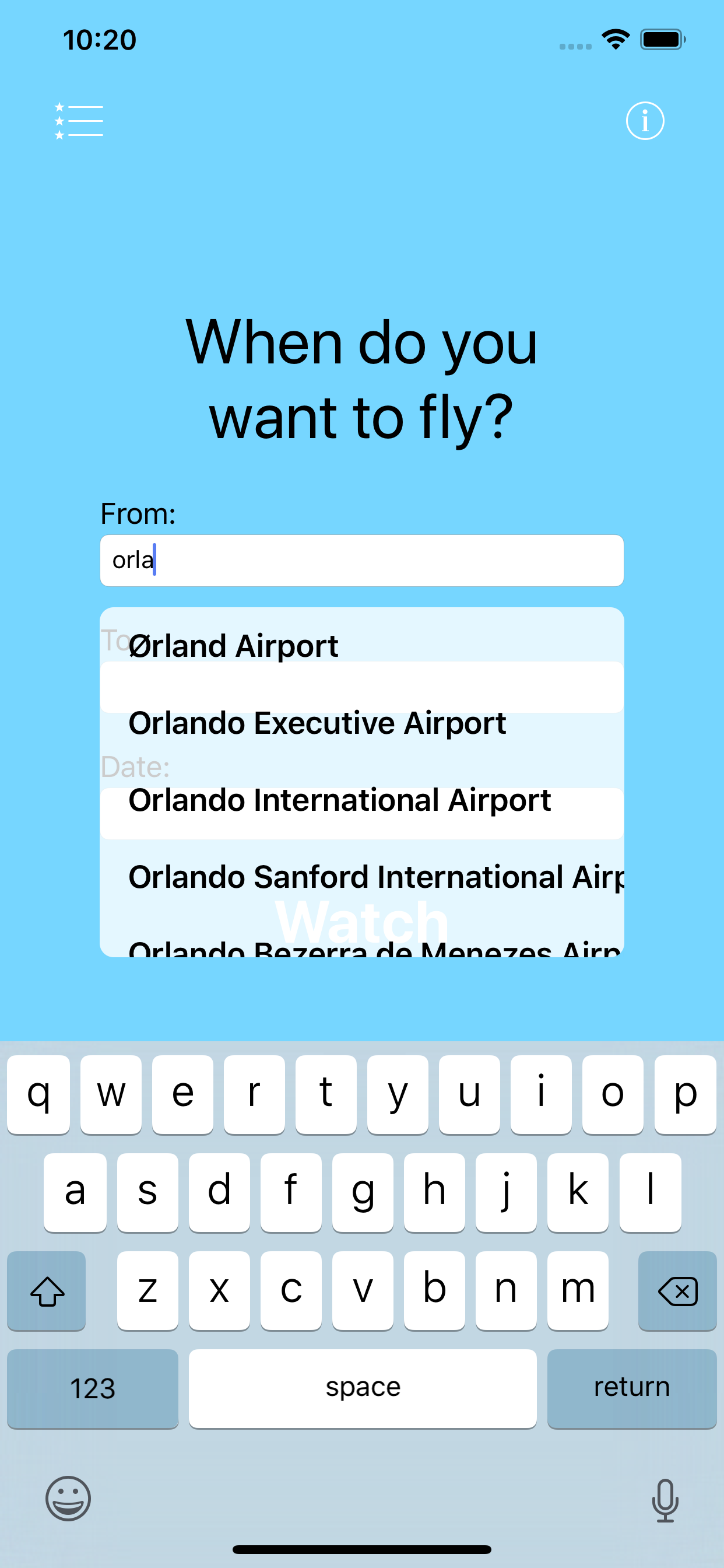The width and height of the screenshot is (724, 1568).
Task: Open the info screen via the i icon
Action: (x=644, y=121)
